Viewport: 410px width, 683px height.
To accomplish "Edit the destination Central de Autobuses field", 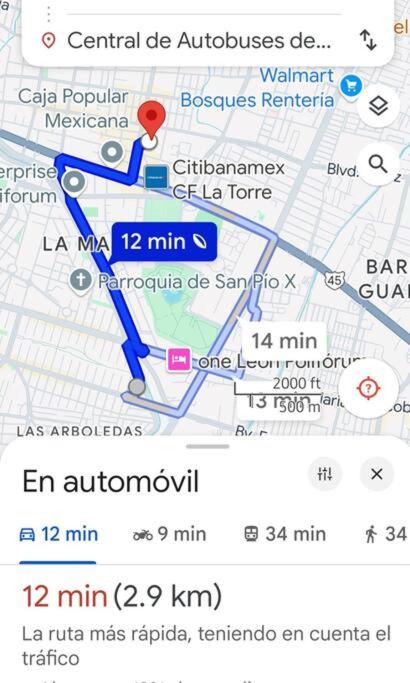I will point(199,41).
